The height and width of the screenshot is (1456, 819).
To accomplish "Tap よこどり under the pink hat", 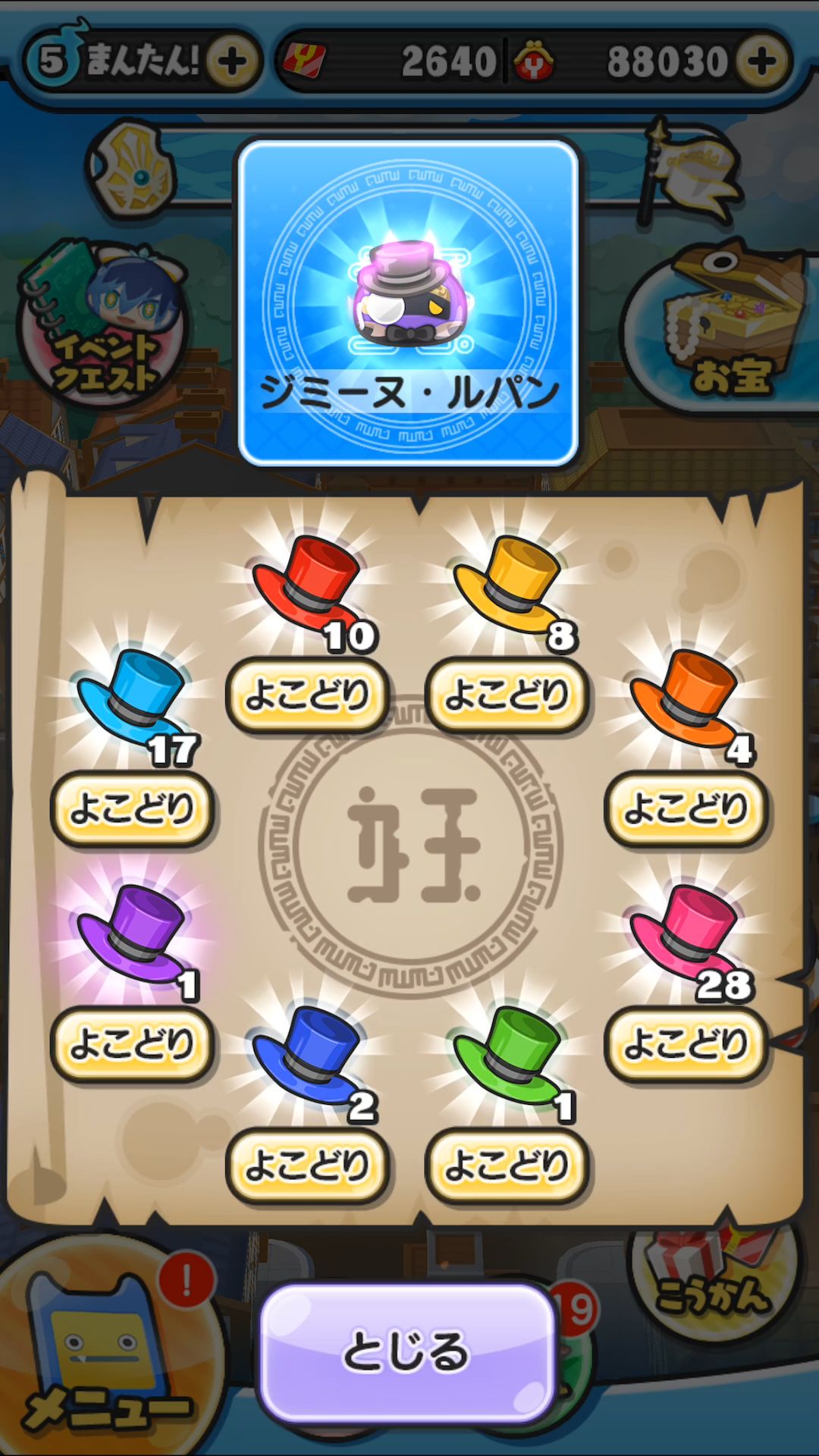I will point(686,1043).
